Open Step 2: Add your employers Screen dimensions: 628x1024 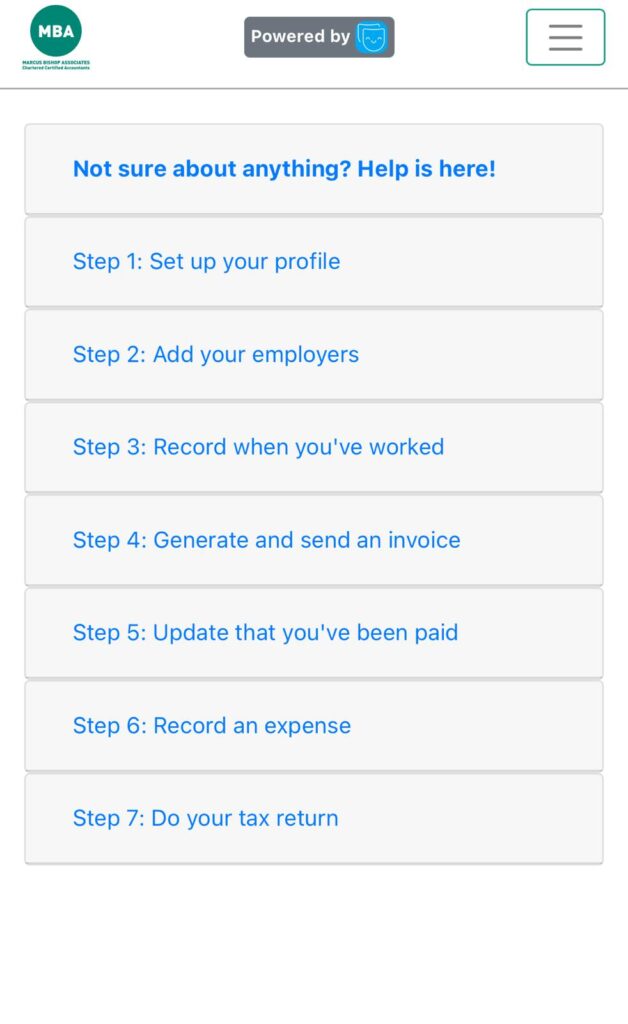[x=215, y=355]
